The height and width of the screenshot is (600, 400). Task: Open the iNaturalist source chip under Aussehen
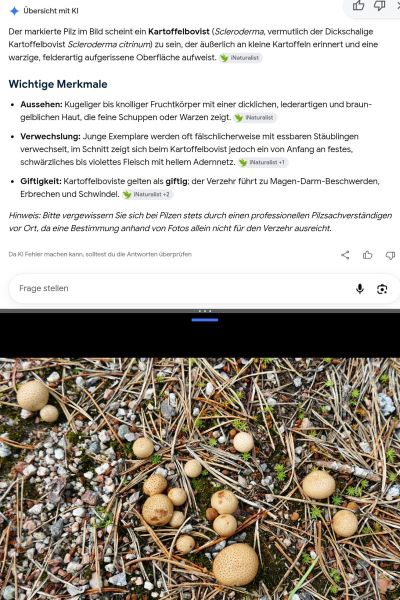[255, 117]
